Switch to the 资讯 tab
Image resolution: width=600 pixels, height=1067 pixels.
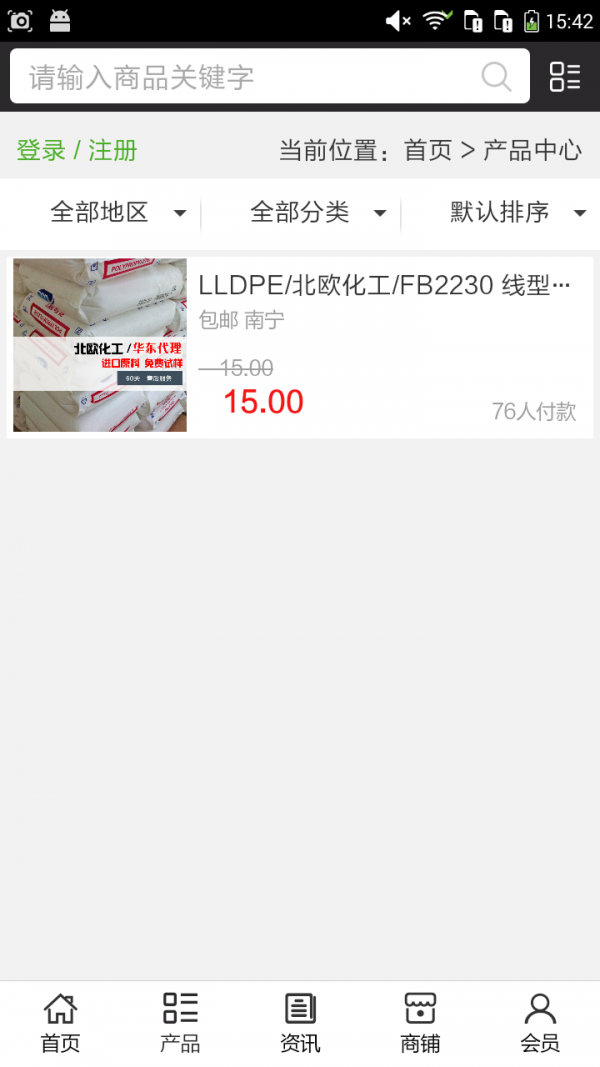(300, 1023)
